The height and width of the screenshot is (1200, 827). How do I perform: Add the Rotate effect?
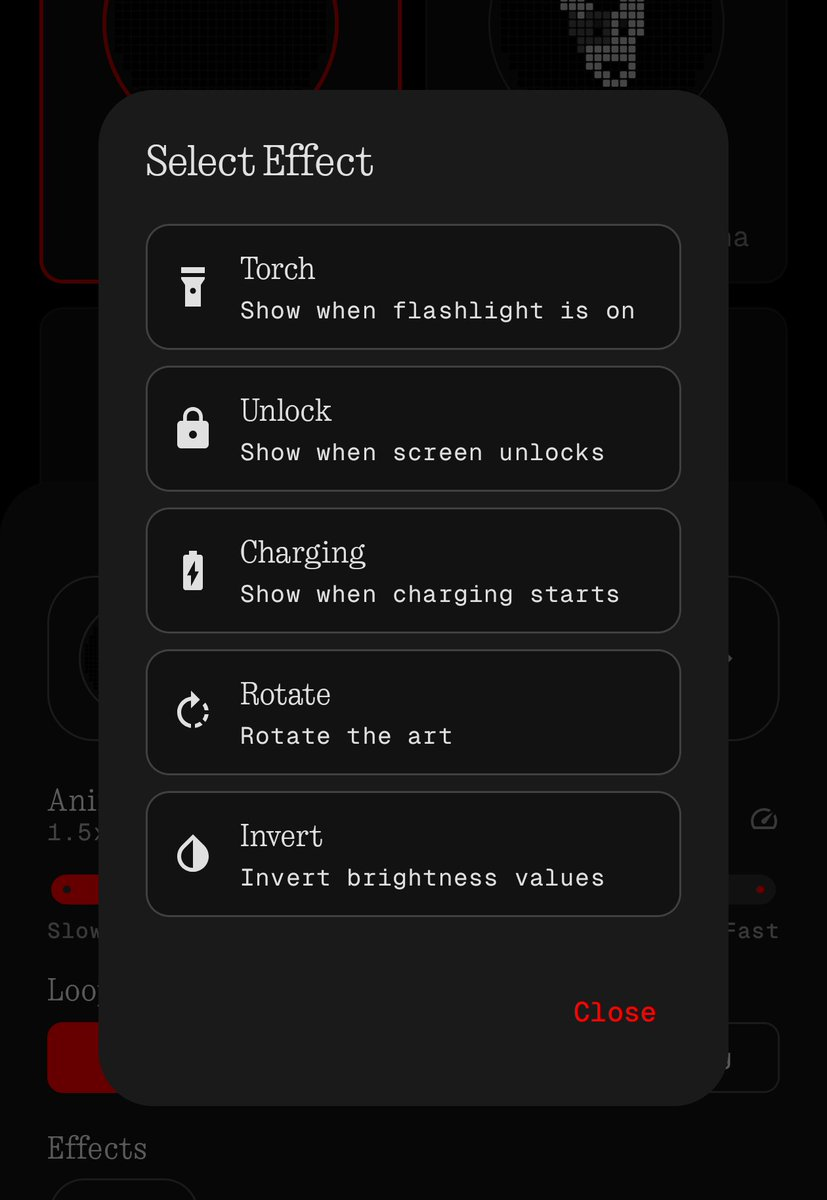(x=413, y=713)
